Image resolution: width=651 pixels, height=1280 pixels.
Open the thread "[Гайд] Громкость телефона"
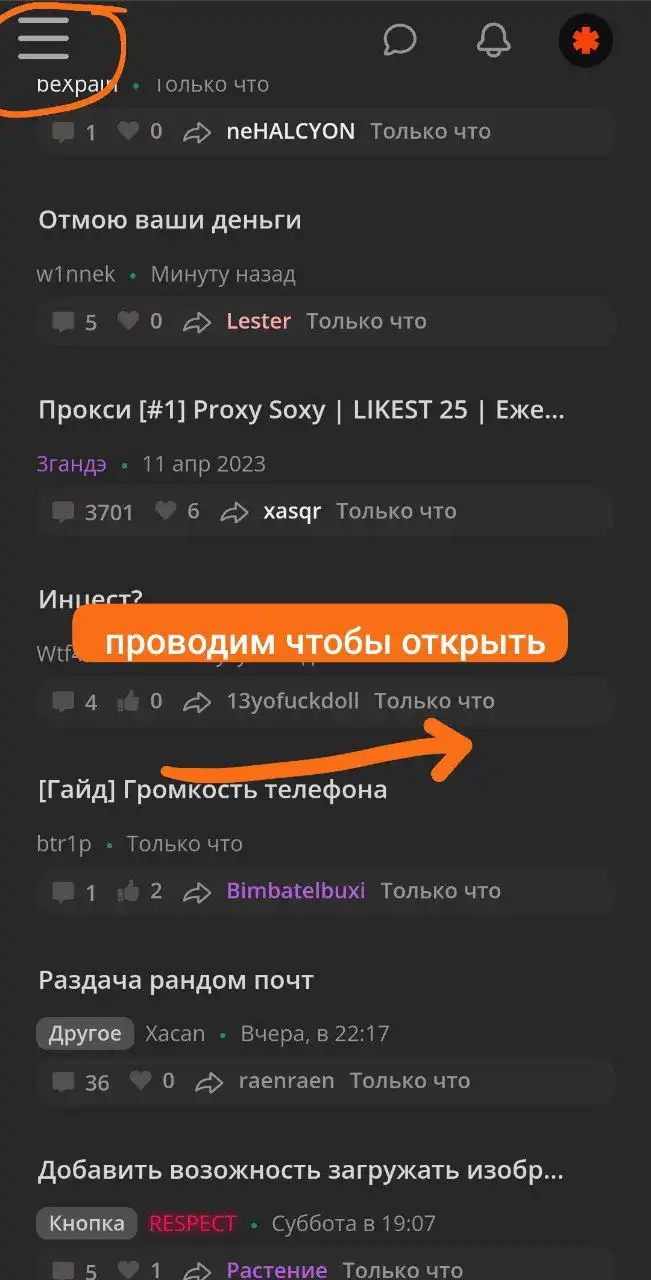coord(212,790)
